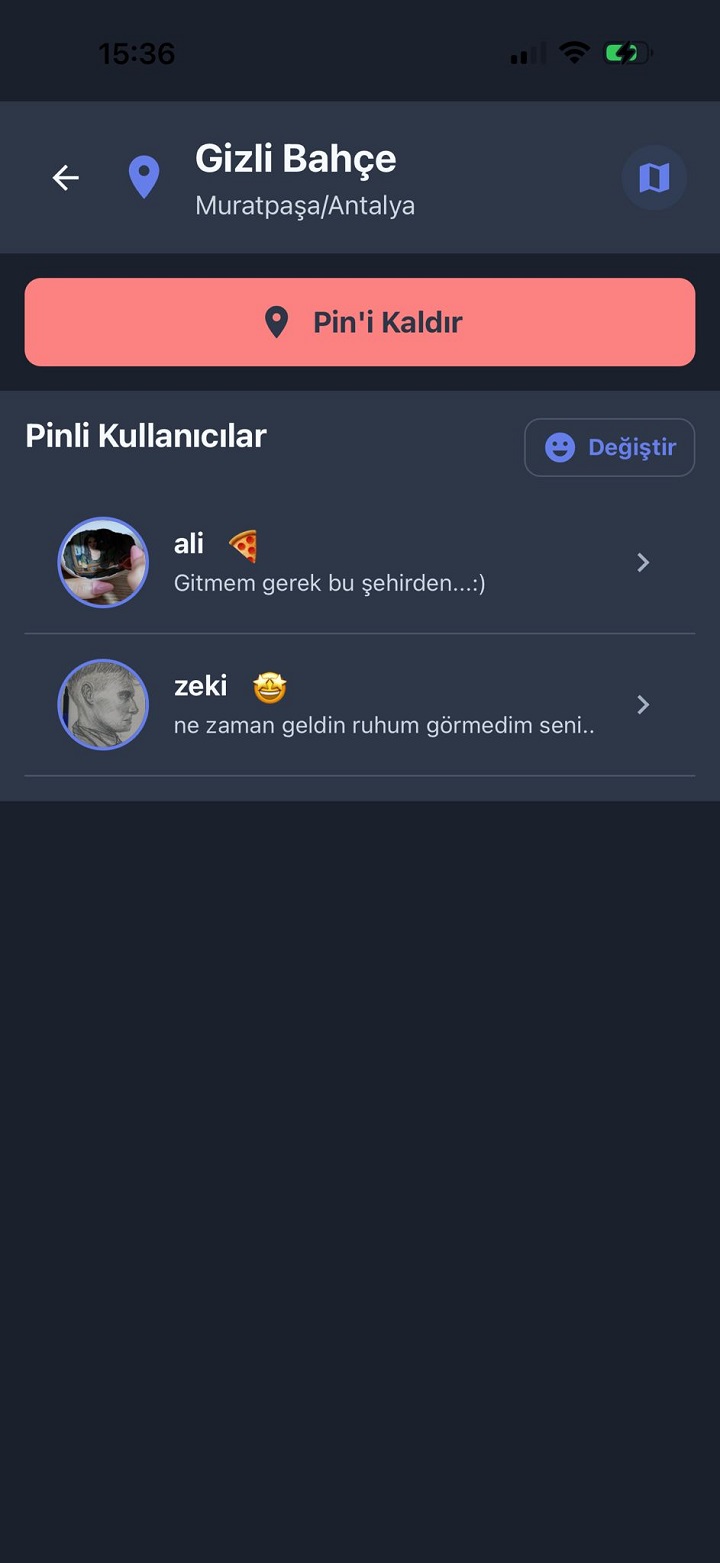This screenshot has width=720, height=1563.
Task: Tap the back arrow to return
Action: pos(65,177)
